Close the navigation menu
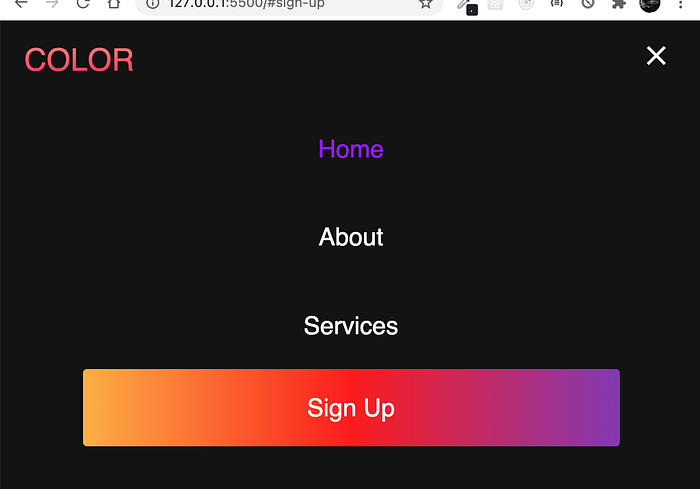 pyautogui.click(x=655, y=56)
